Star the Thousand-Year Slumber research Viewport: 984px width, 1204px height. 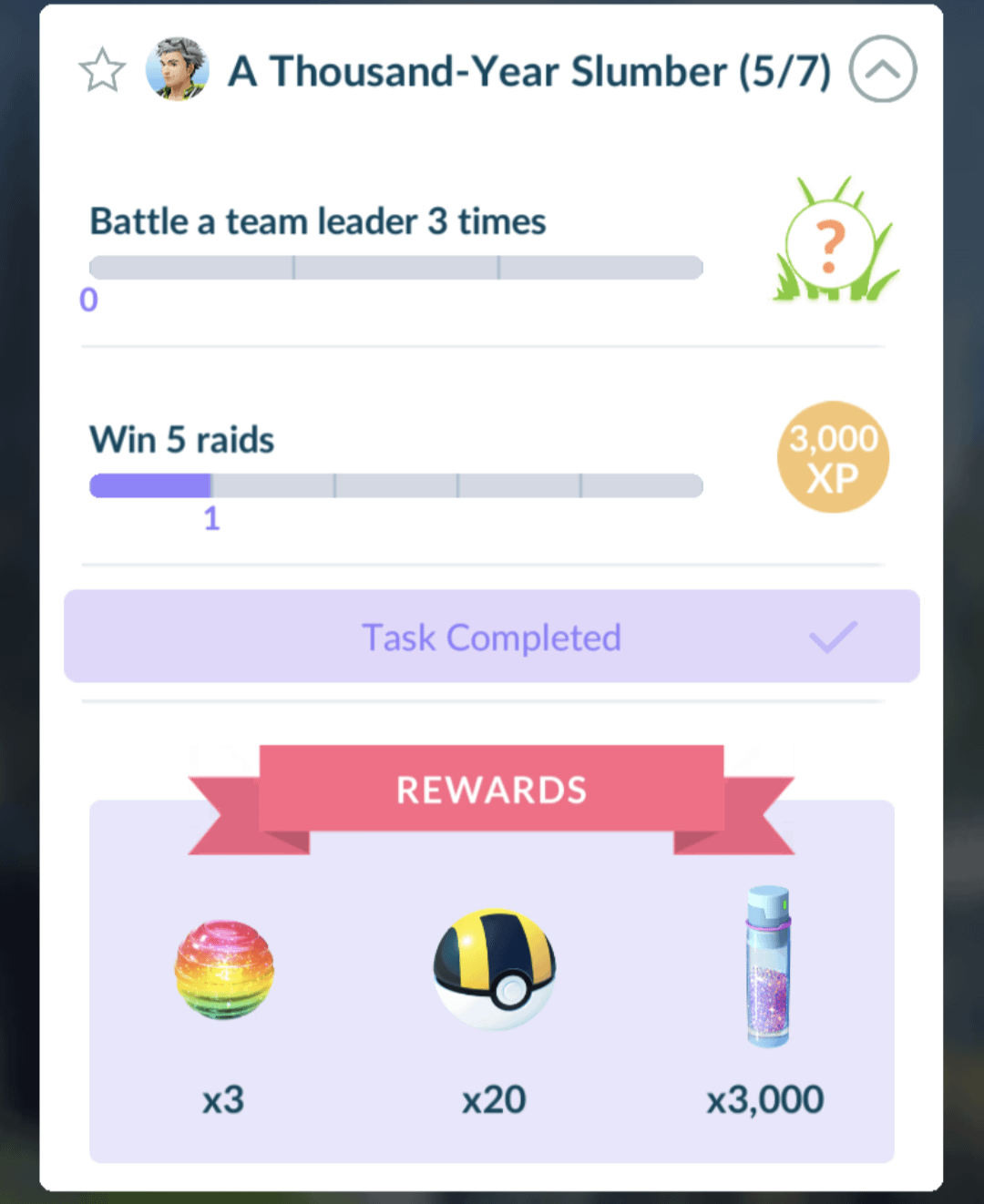click(x=101, y=71)
